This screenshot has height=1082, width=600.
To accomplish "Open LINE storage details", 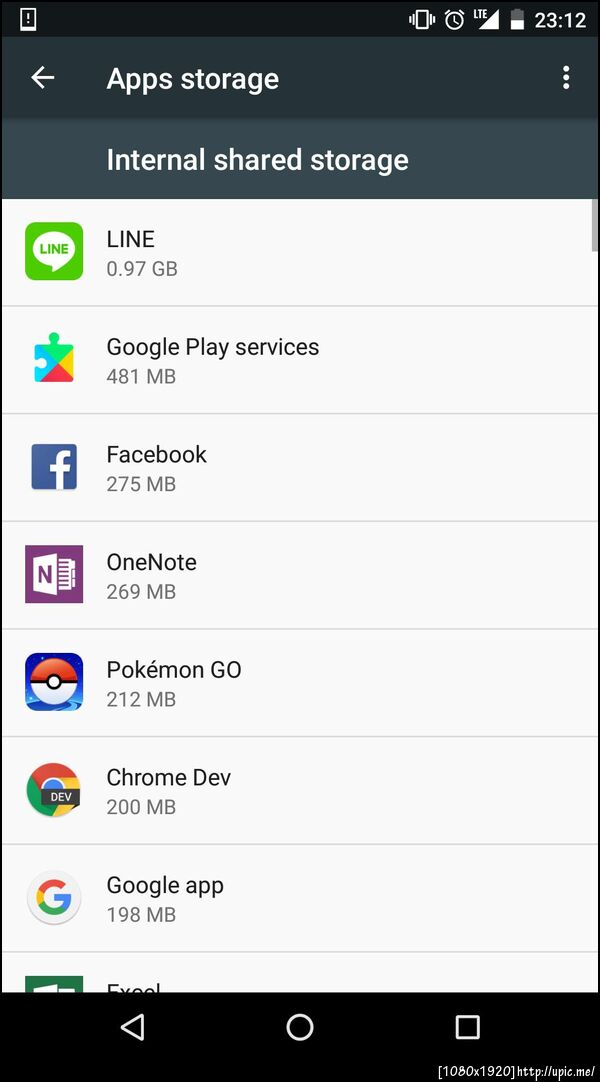I will [300, 252].
